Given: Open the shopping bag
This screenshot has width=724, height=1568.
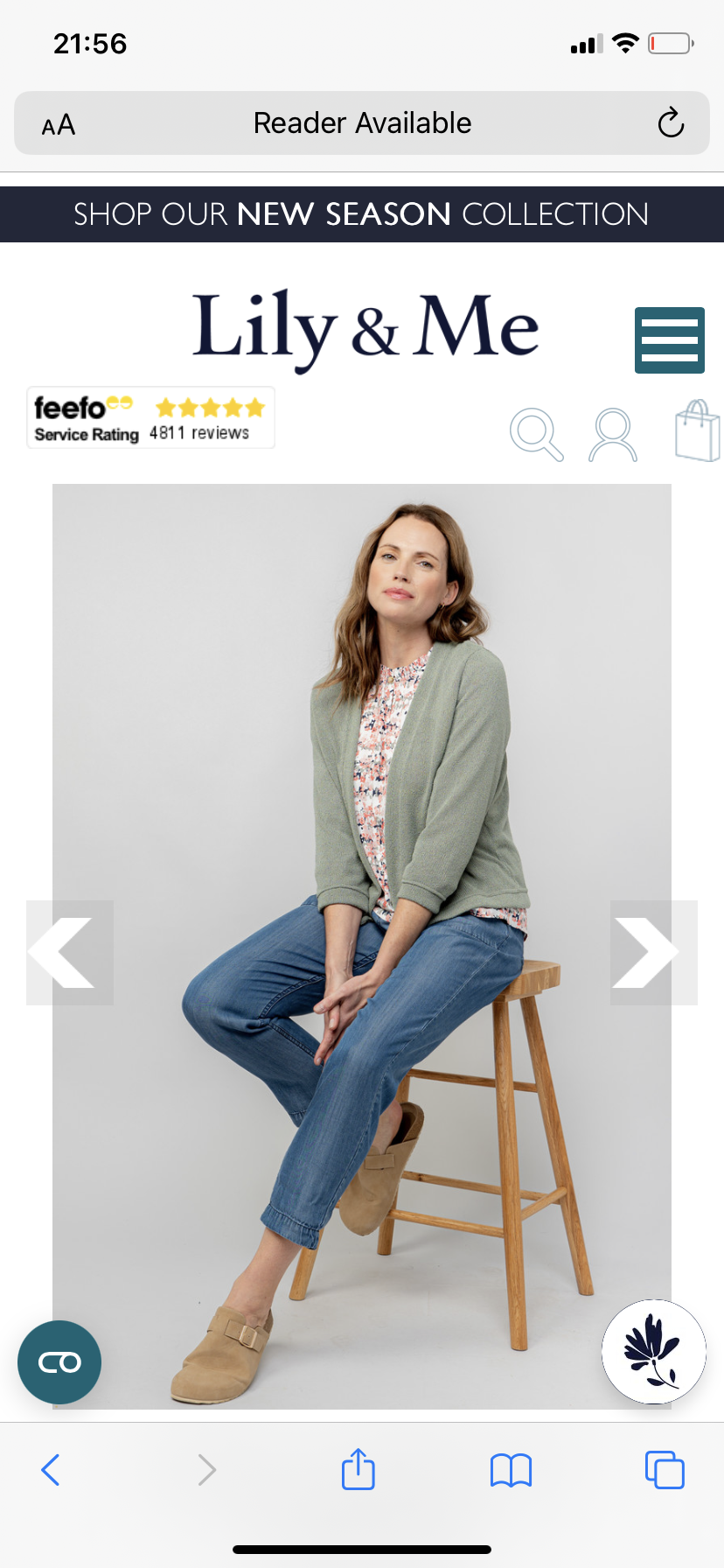Looking at the screenshot, I should click(698, 430).
